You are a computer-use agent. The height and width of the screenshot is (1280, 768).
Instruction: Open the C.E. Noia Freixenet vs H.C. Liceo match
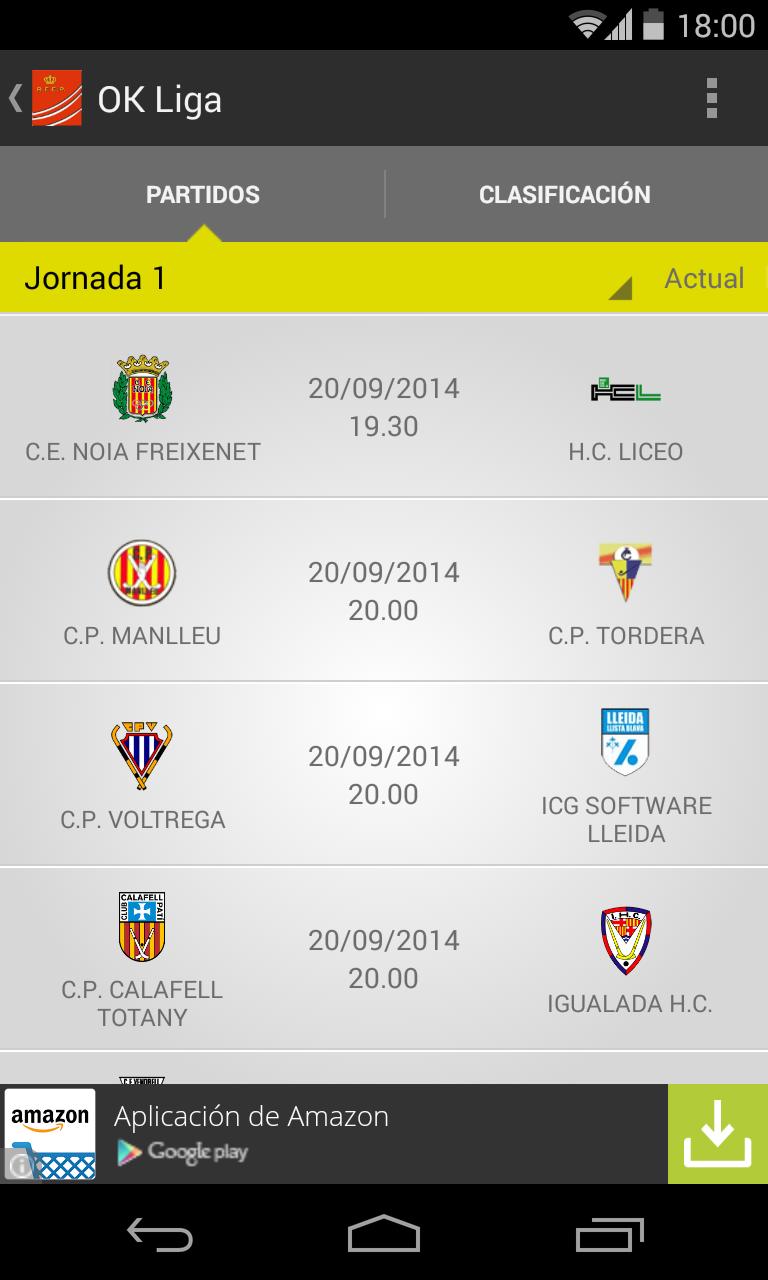(384, 407)
